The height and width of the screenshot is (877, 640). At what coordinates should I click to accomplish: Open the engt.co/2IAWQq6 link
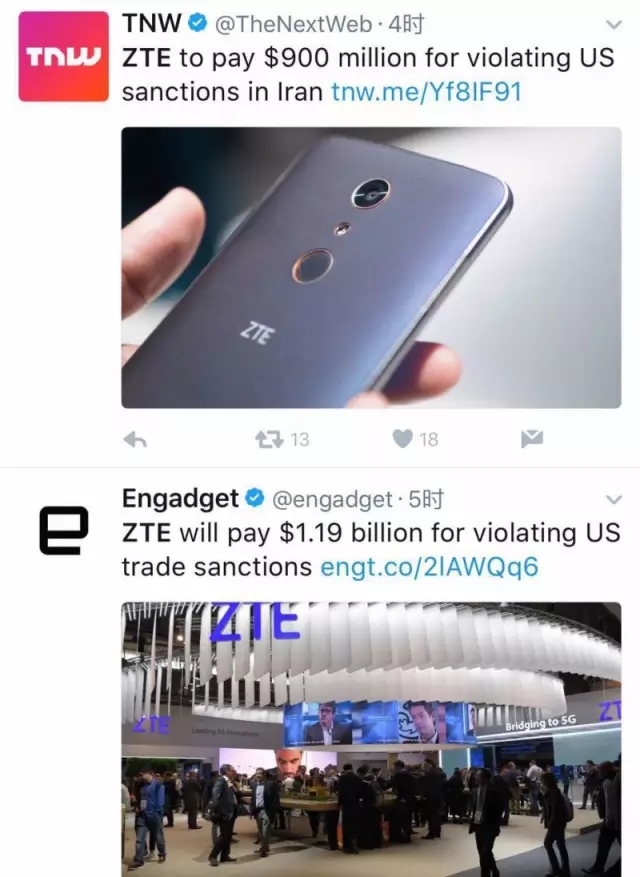click(x=430, y=567)
